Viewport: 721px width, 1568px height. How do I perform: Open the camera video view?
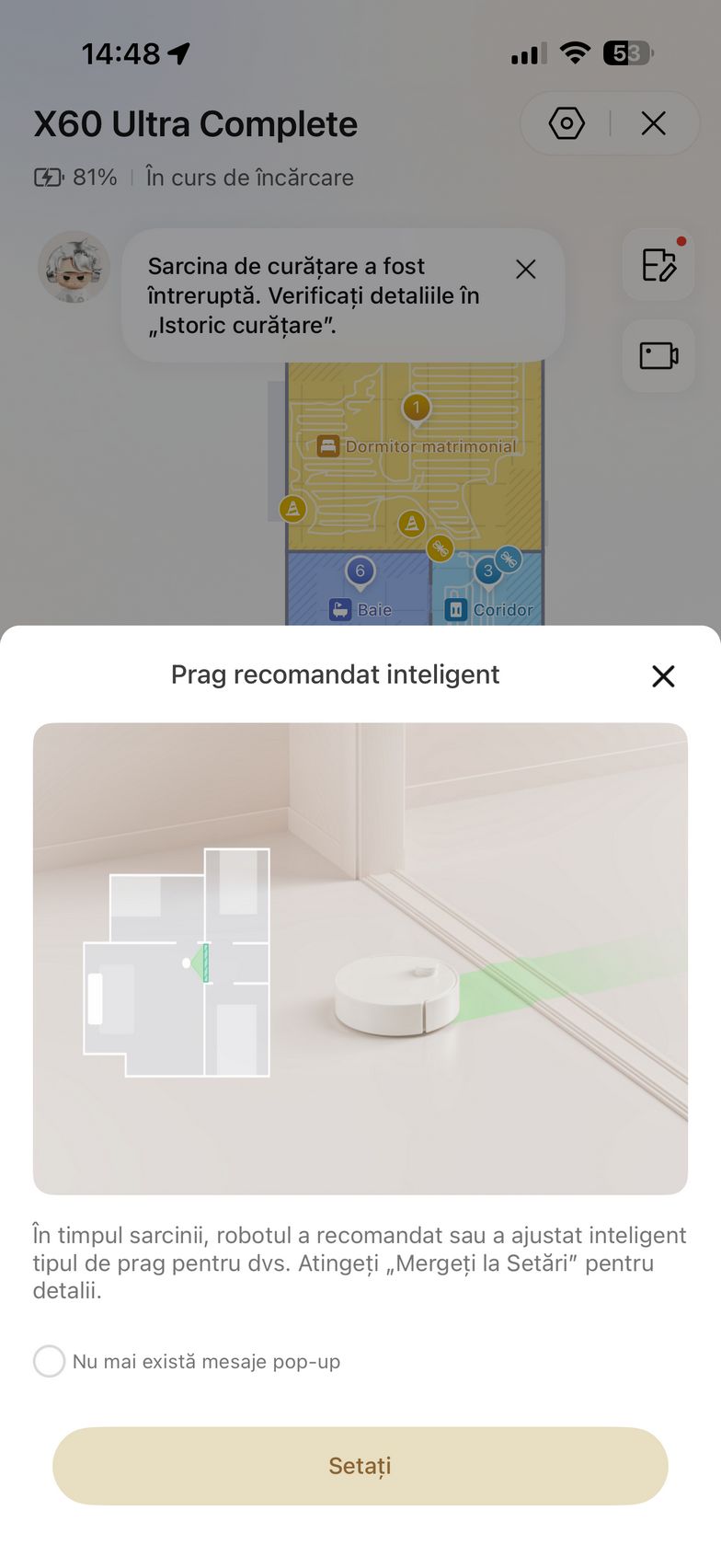click(x=658, y=355)
